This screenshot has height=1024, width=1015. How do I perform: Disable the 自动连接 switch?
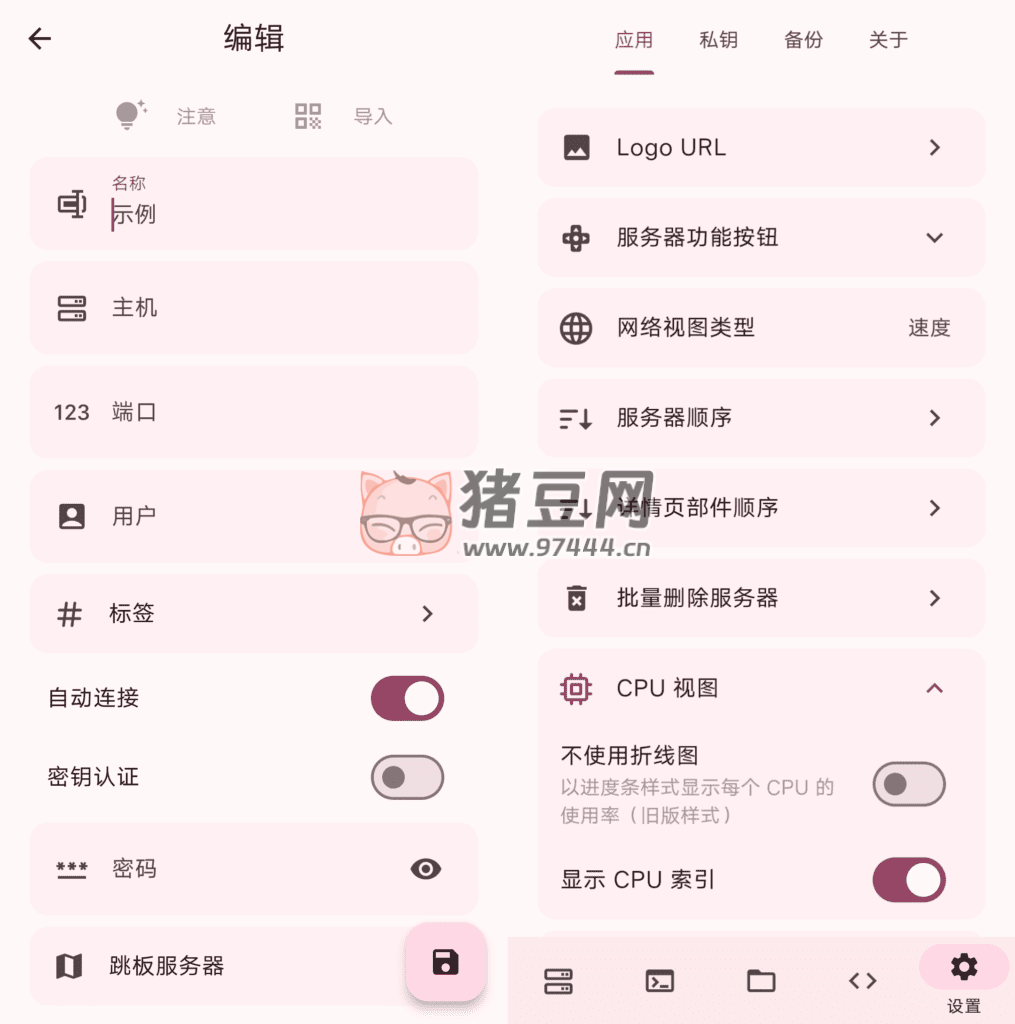pyautogui.click(x=407, y=698)
